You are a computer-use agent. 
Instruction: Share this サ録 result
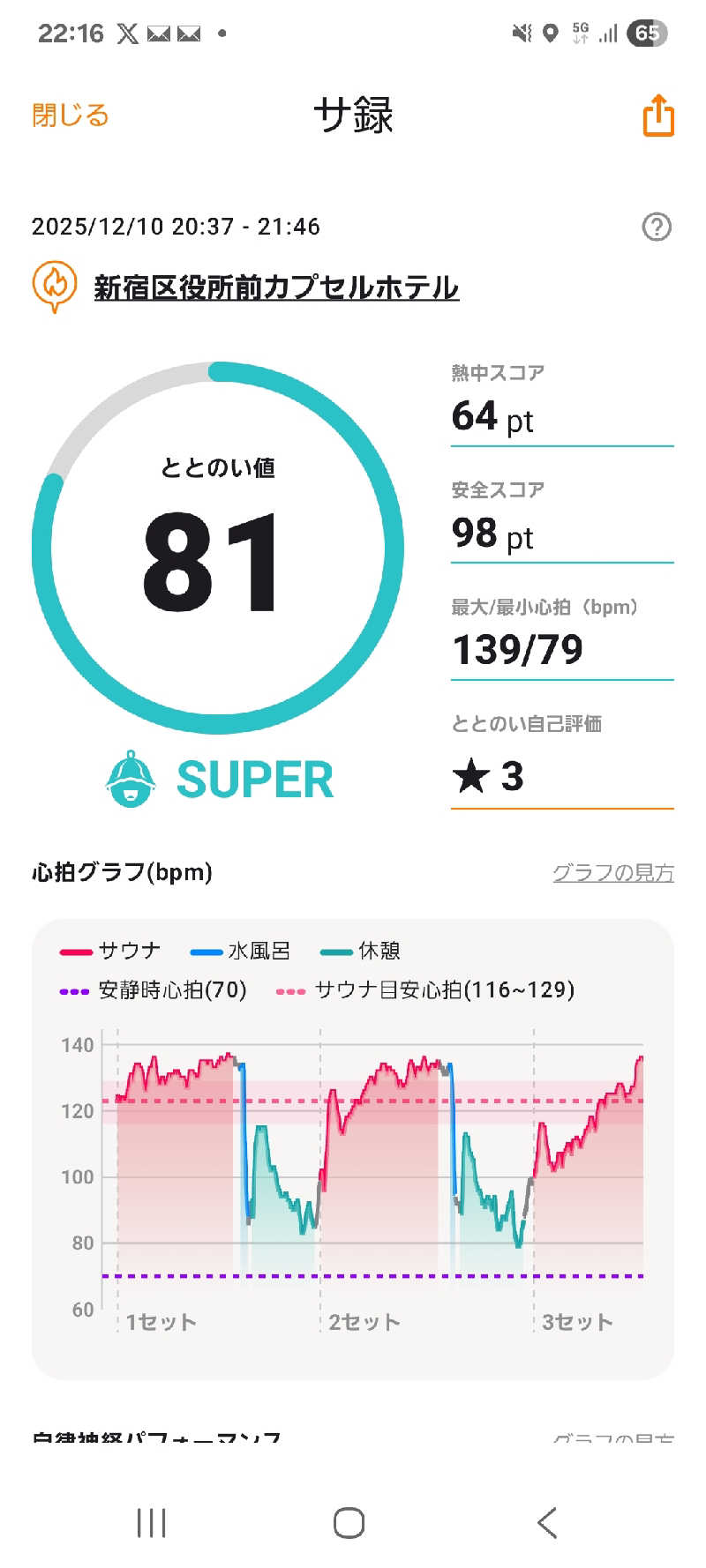click(x=657, y=116)
